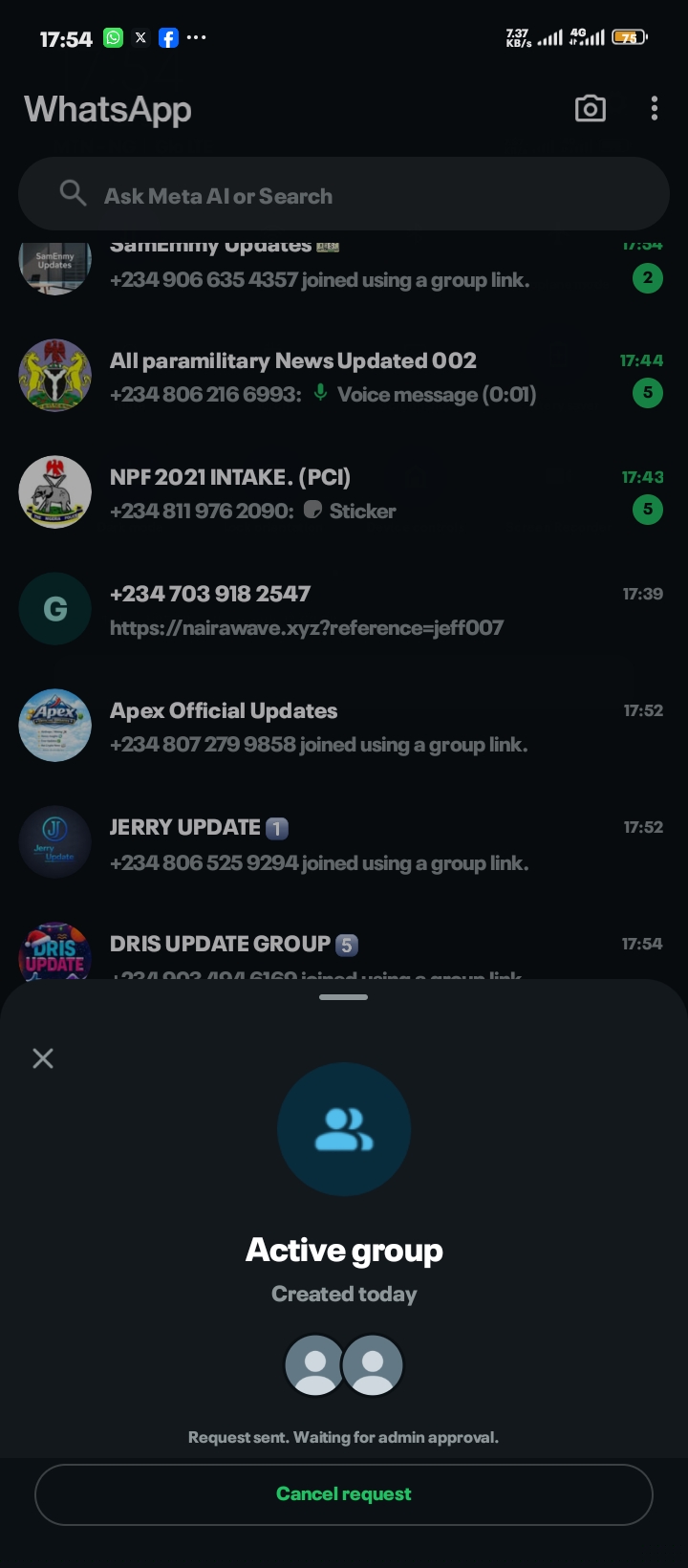Tap the Ask Meta AI or Search field

pos(344,196)
